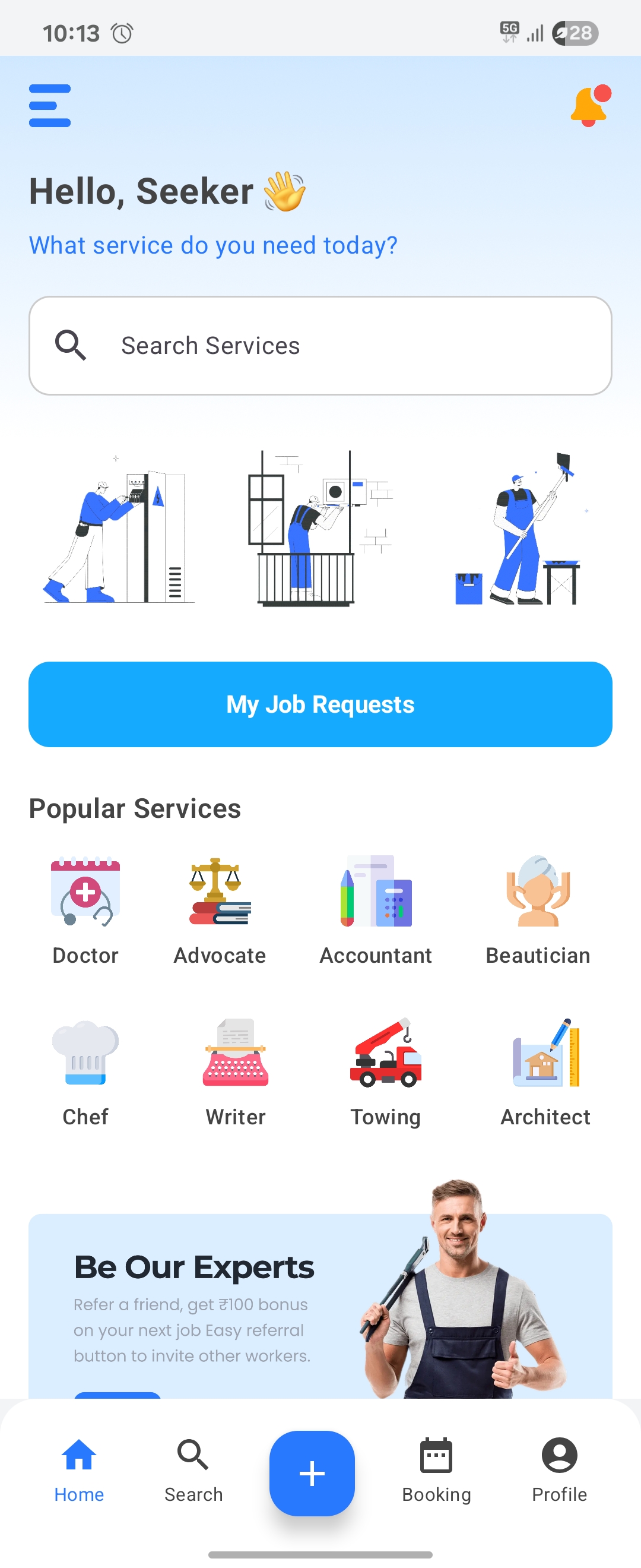
Task: Pick the Beautician service
Action: tap(538, 909)
